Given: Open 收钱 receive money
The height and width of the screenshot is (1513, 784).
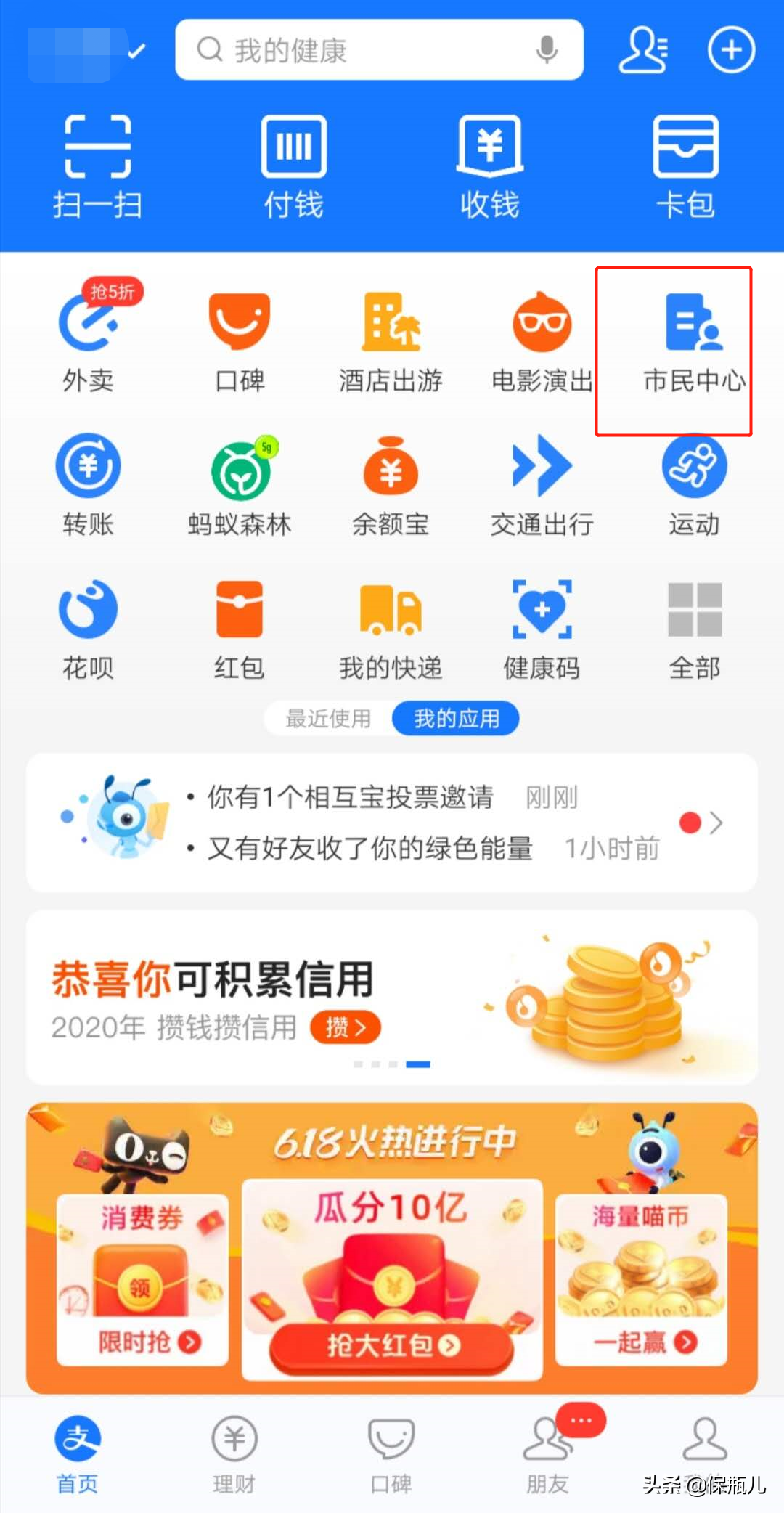Looking at the screenshot, I should pyautogui.click(x=490, y=167).
